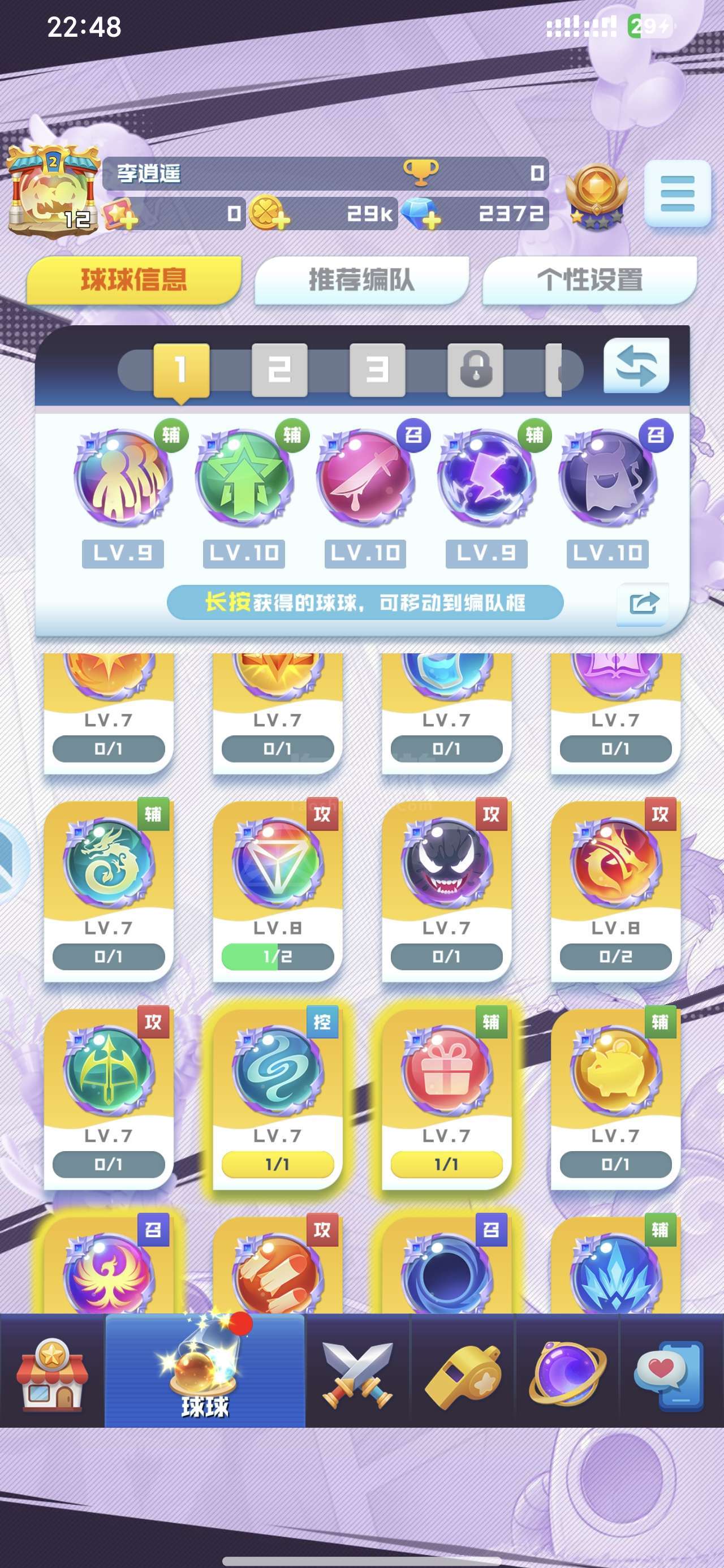Tap the locked team slot
Image resolution: width=724 pixels, height=1568 pixels.
click(x=476, y=369)
